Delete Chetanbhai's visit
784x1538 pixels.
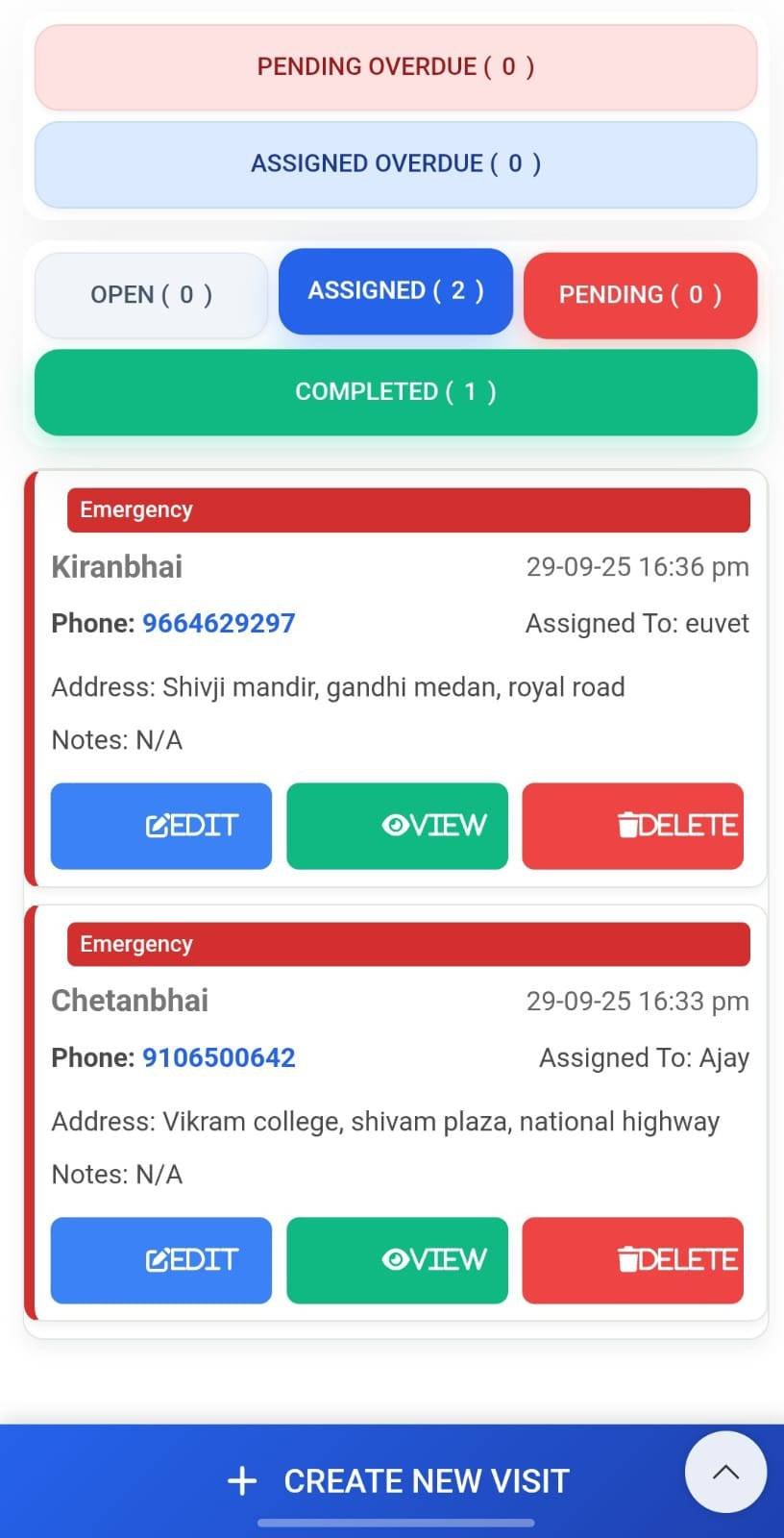pos(632,1260)
